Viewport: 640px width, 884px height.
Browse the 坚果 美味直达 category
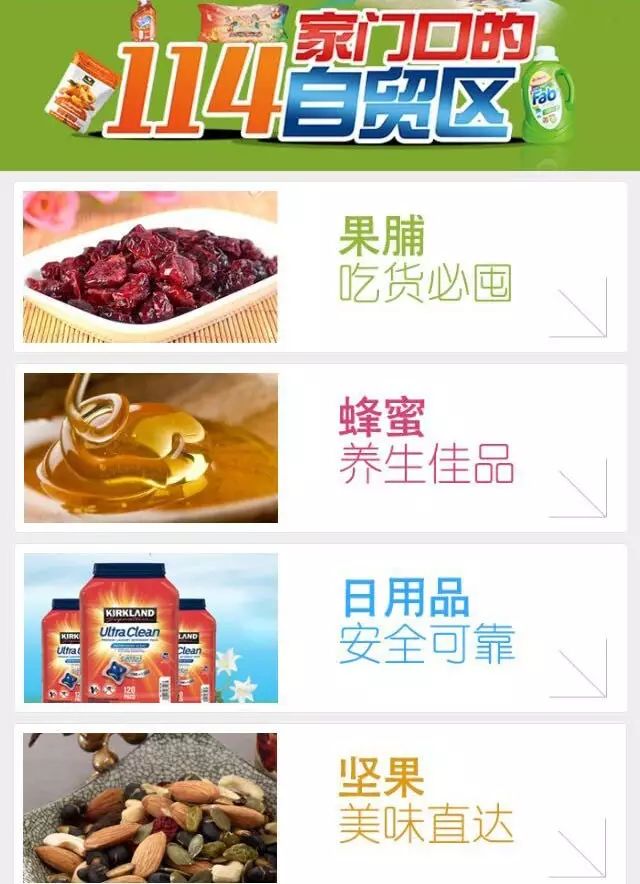point(320,806)
